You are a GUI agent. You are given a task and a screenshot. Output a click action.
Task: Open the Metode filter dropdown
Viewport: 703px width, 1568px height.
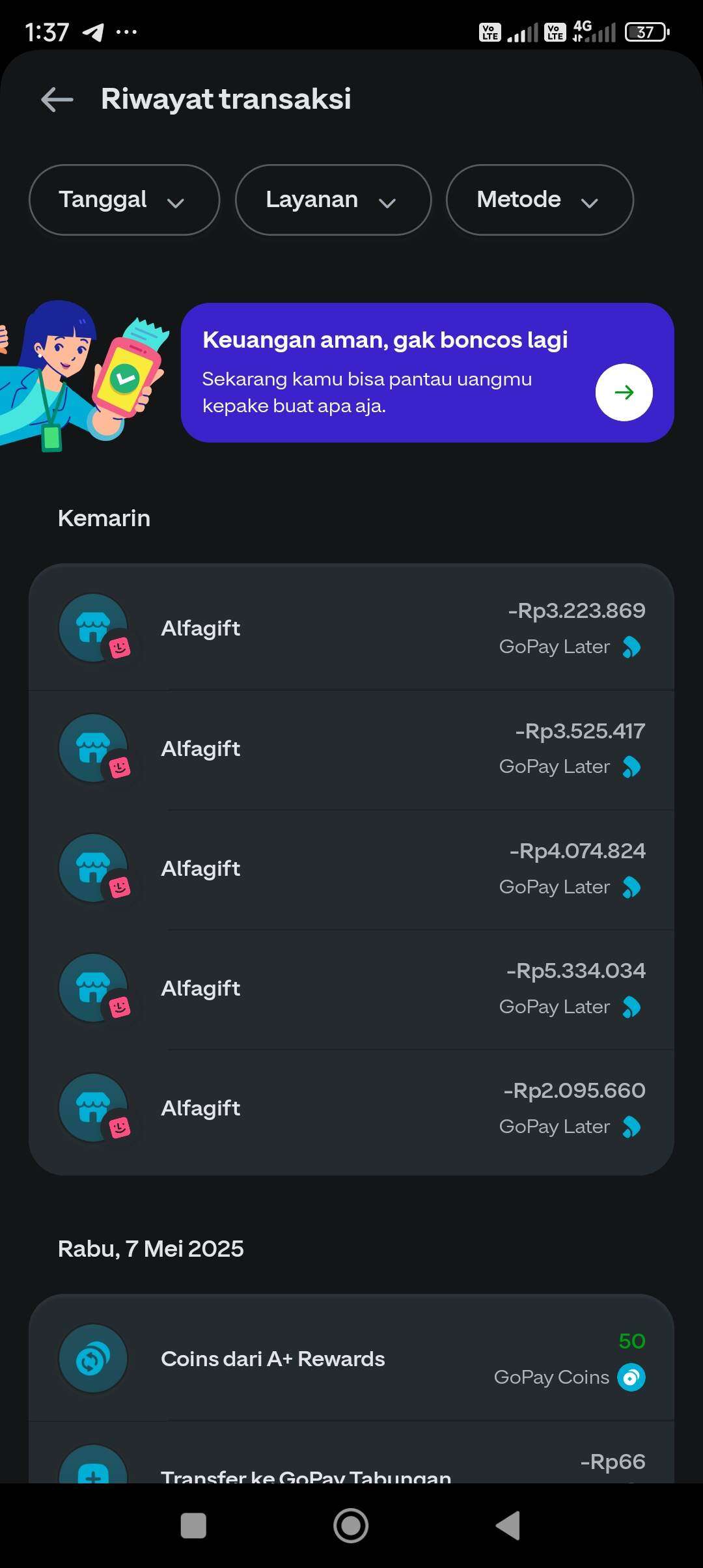tap(540, 200)
